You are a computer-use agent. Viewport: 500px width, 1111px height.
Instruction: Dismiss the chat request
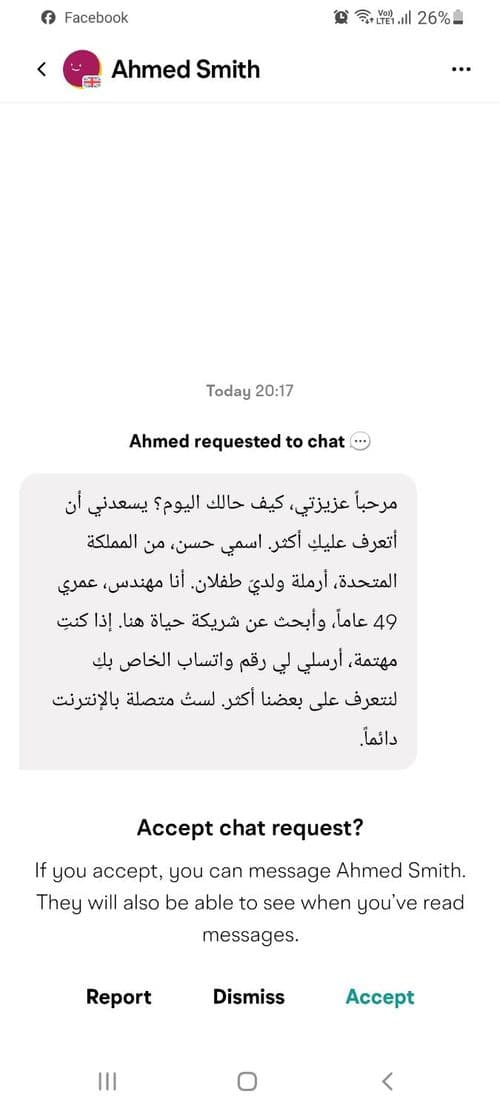click(249, 997)
